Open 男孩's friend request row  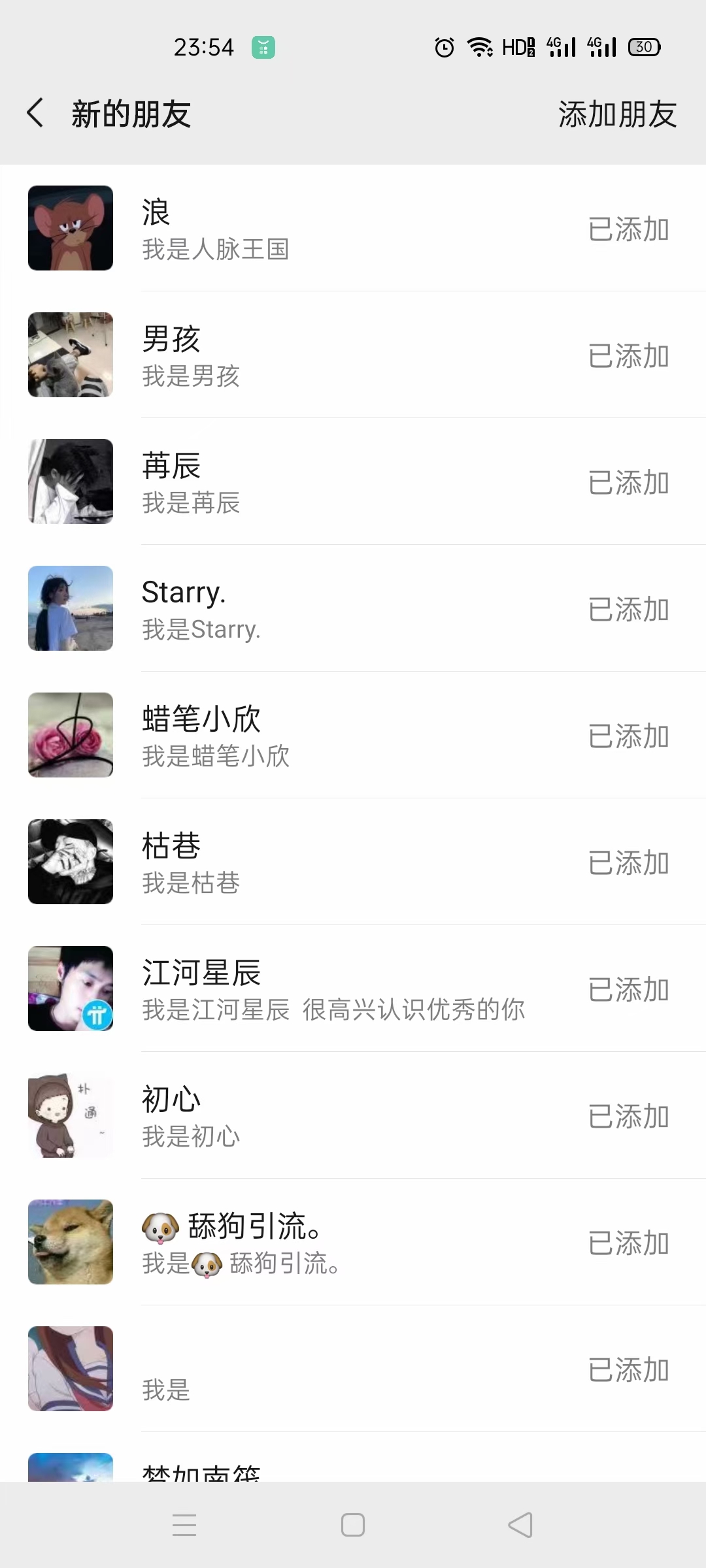[x=353, y=355]
